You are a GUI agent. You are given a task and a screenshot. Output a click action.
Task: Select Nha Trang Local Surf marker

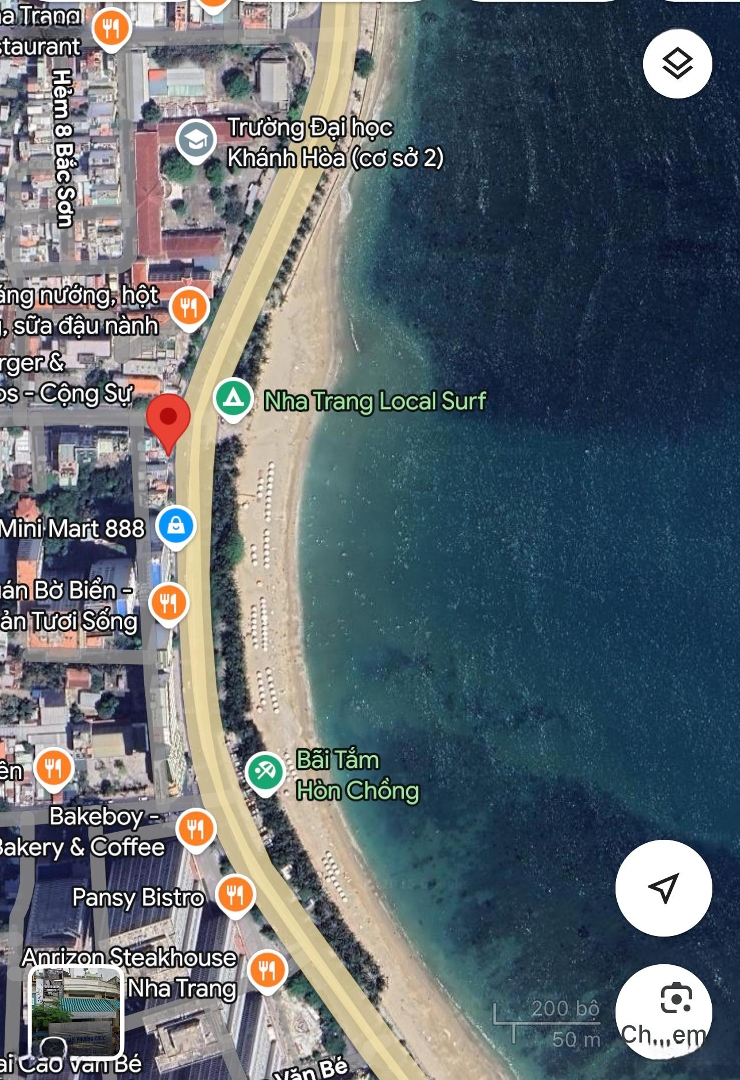(234, 400)
